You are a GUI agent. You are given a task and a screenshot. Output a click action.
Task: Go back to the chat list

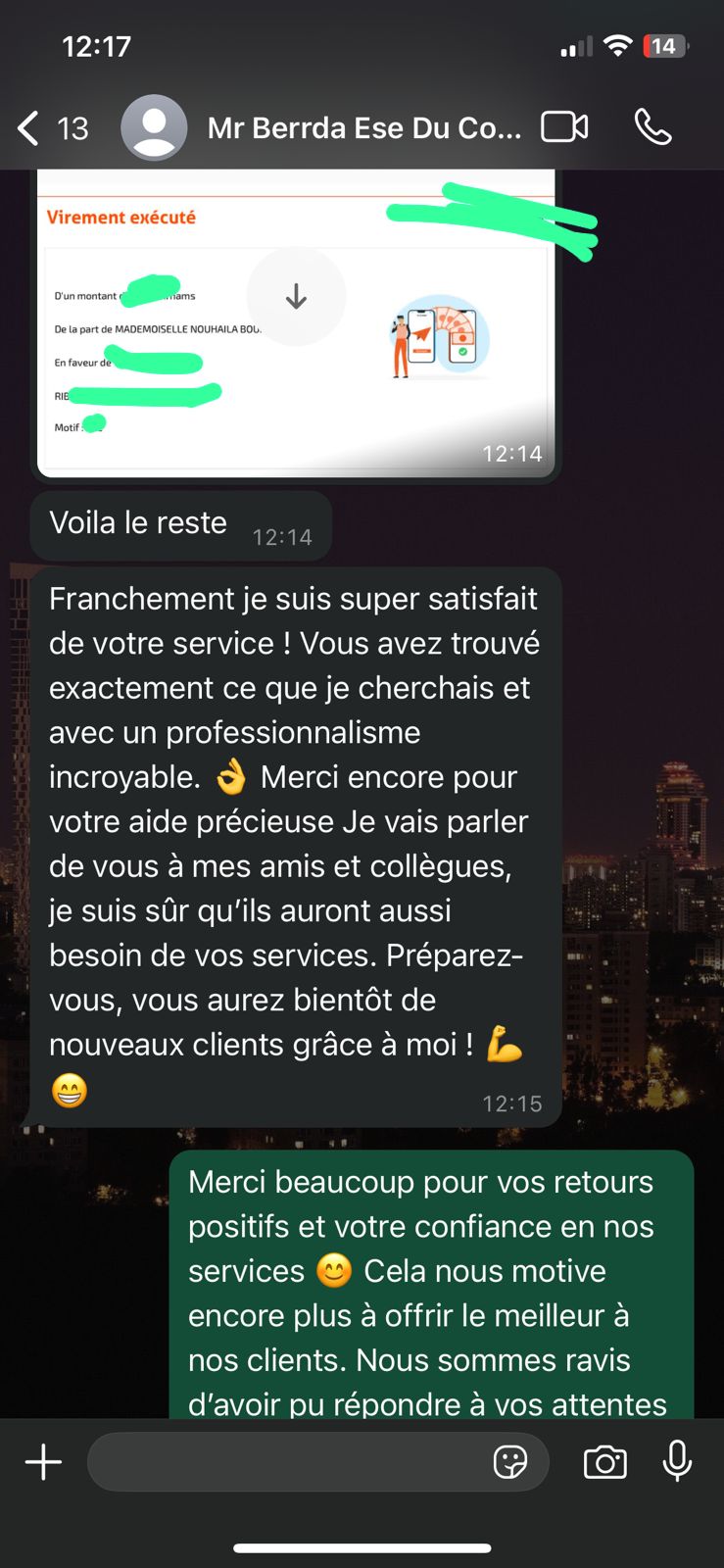[x=52, y=128]
